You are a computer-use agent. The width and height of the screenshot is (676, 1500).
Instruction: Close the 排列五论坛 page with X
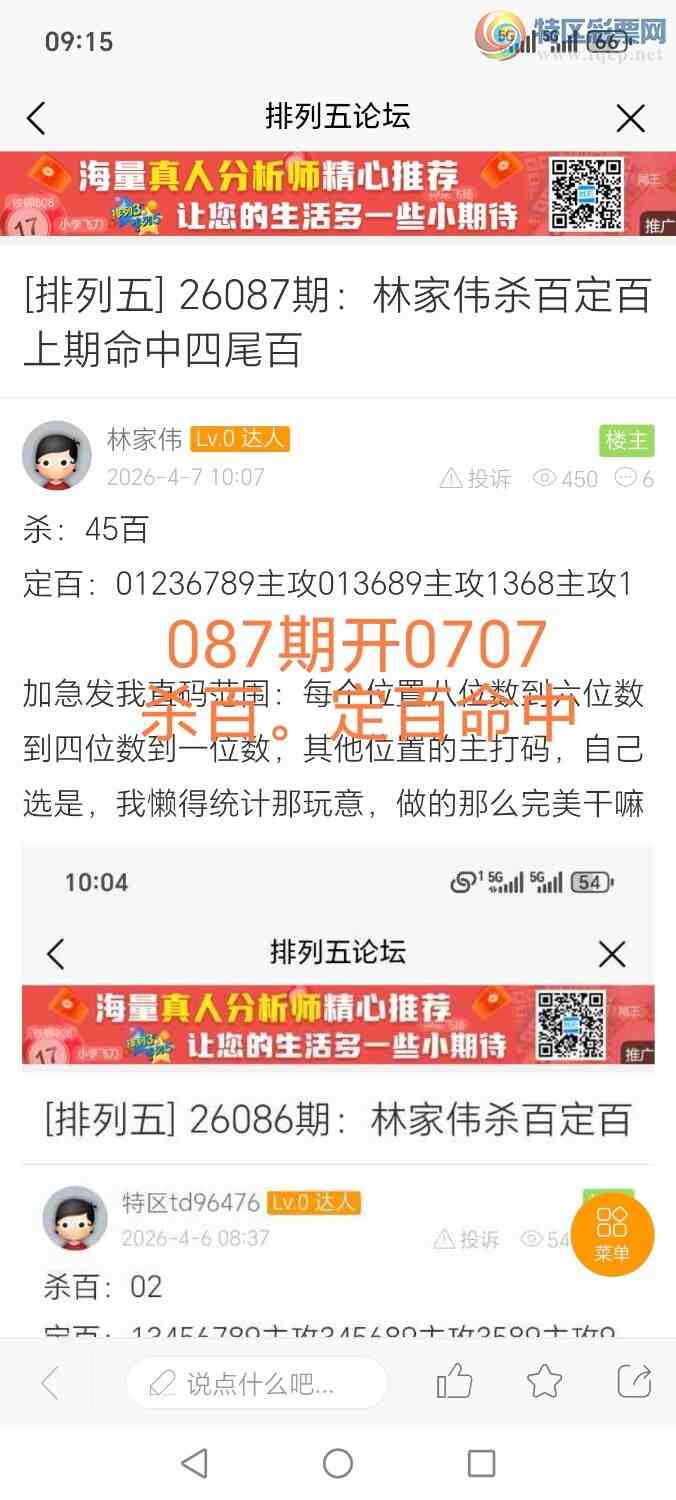pos(630,119)
